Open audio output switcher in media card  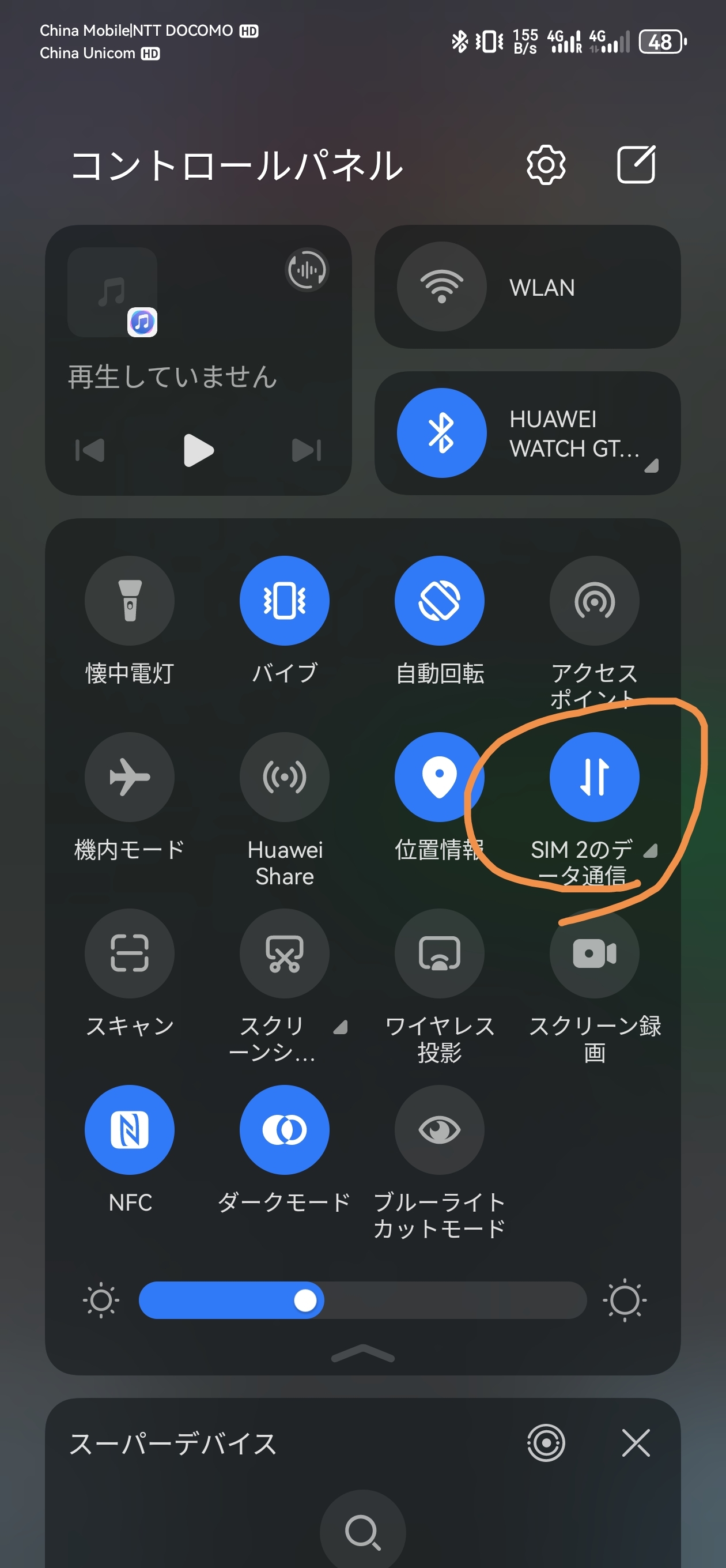coord(307,269)
